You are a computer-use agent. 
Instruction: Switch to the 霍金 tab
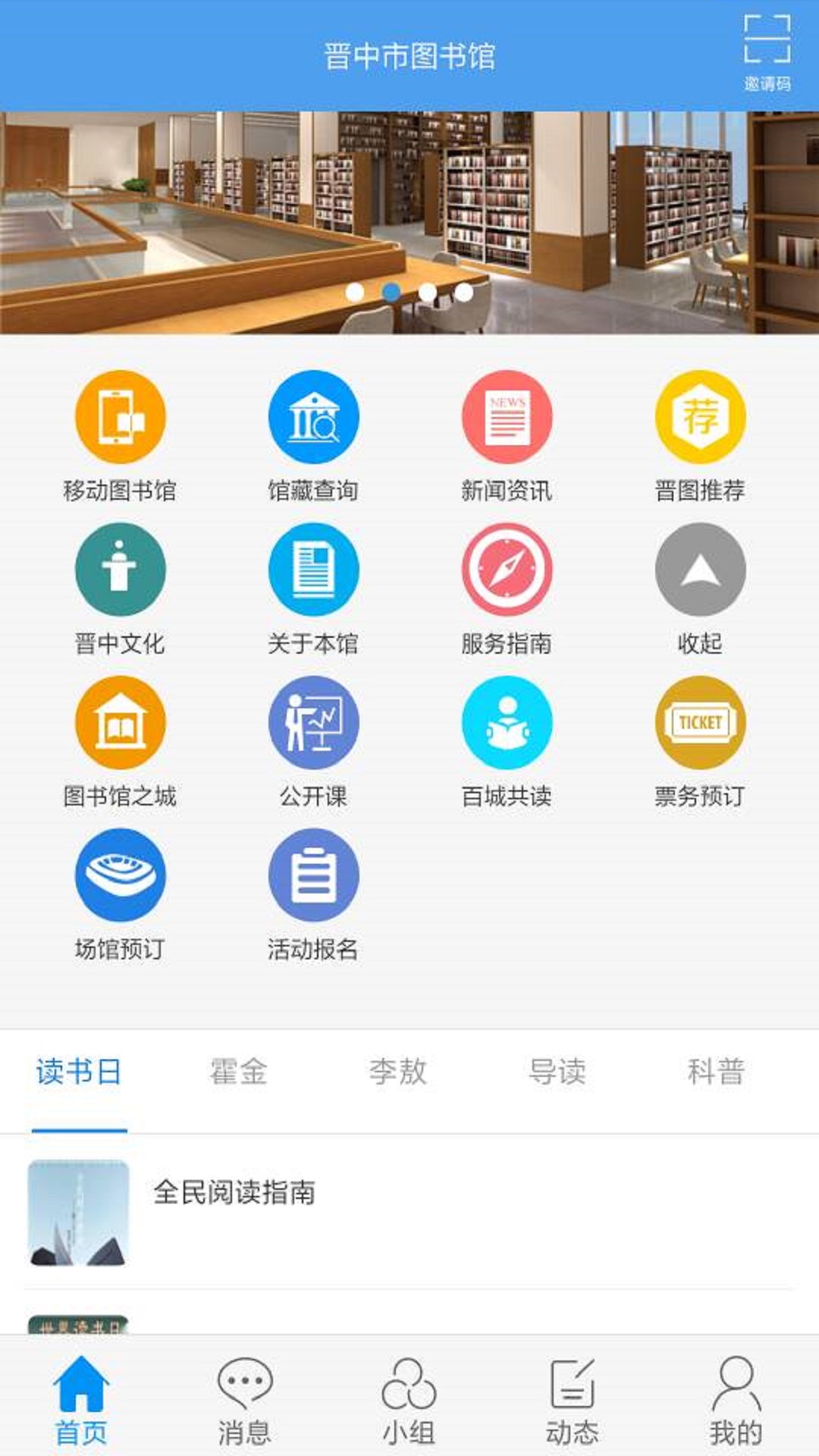238,1072
